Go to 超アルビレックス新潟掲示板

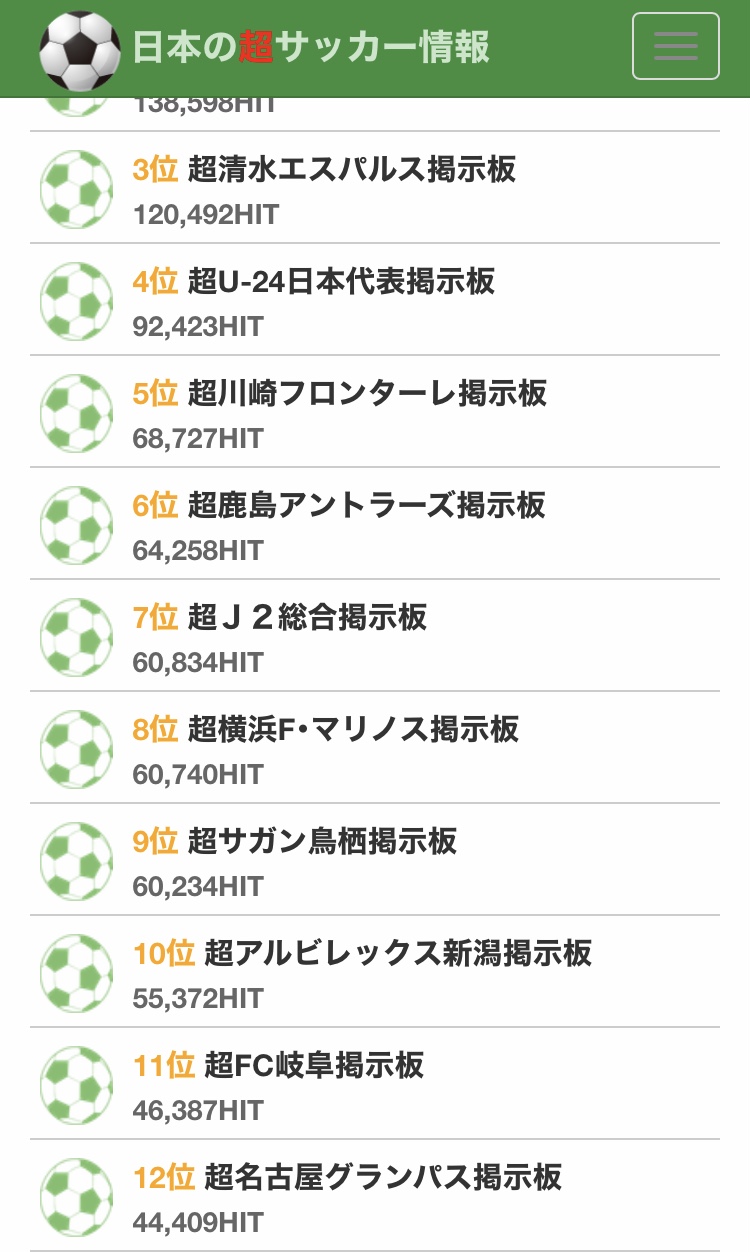coord(398,953)
